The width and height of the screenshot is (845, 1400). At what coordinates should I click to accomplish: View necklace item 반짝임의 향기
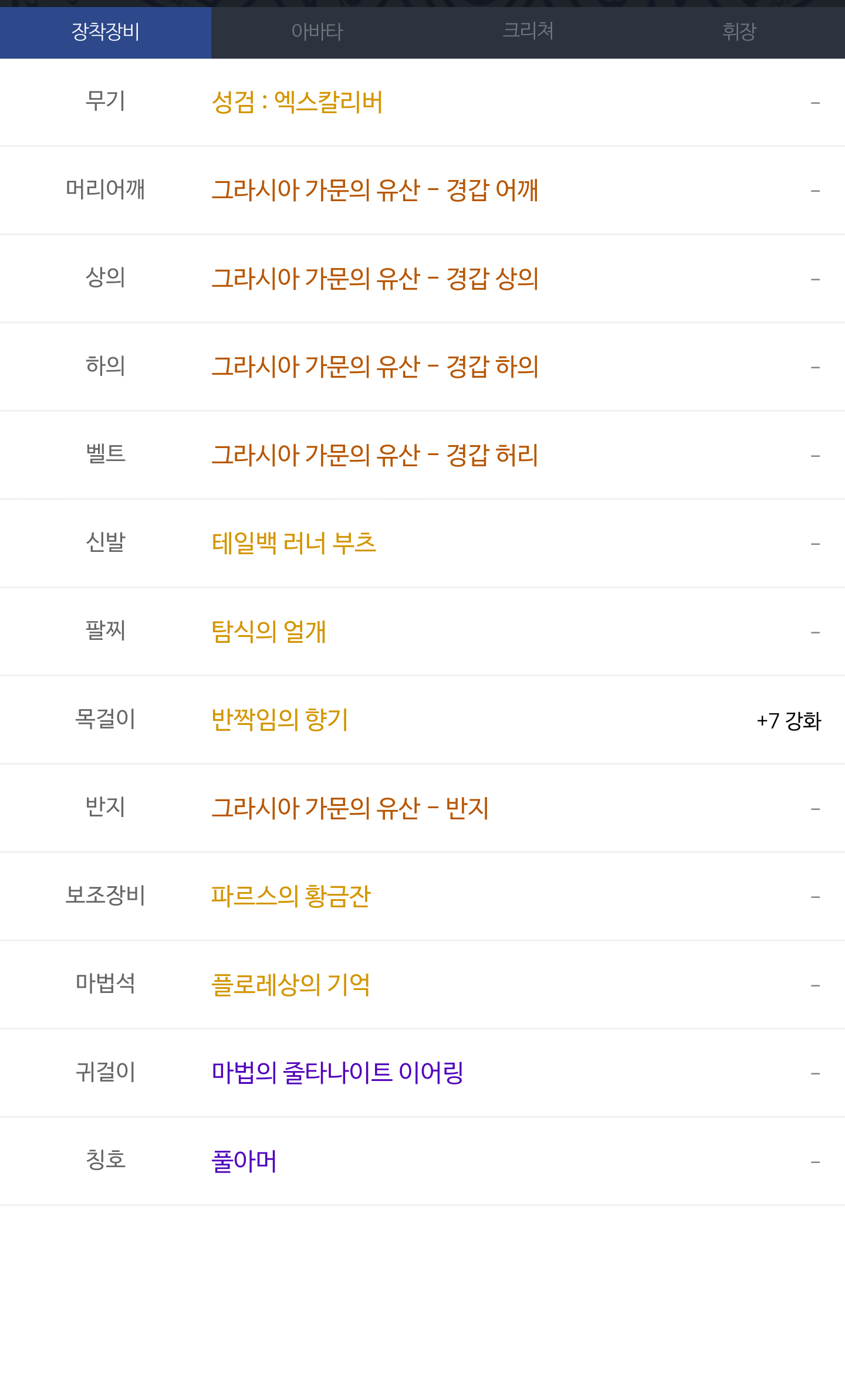(280, 720)
